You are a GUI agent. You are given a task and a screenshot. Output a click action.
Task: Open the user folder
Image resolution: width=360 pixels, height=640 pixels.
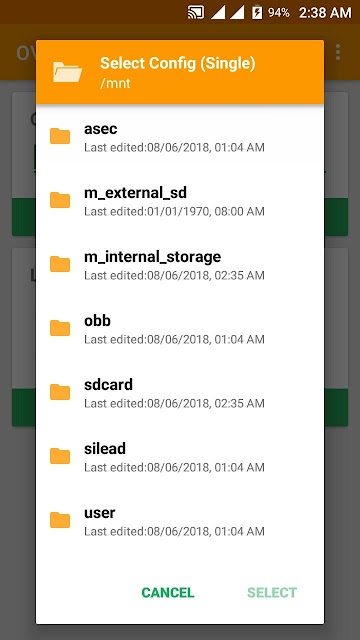[x=180, y=520]
